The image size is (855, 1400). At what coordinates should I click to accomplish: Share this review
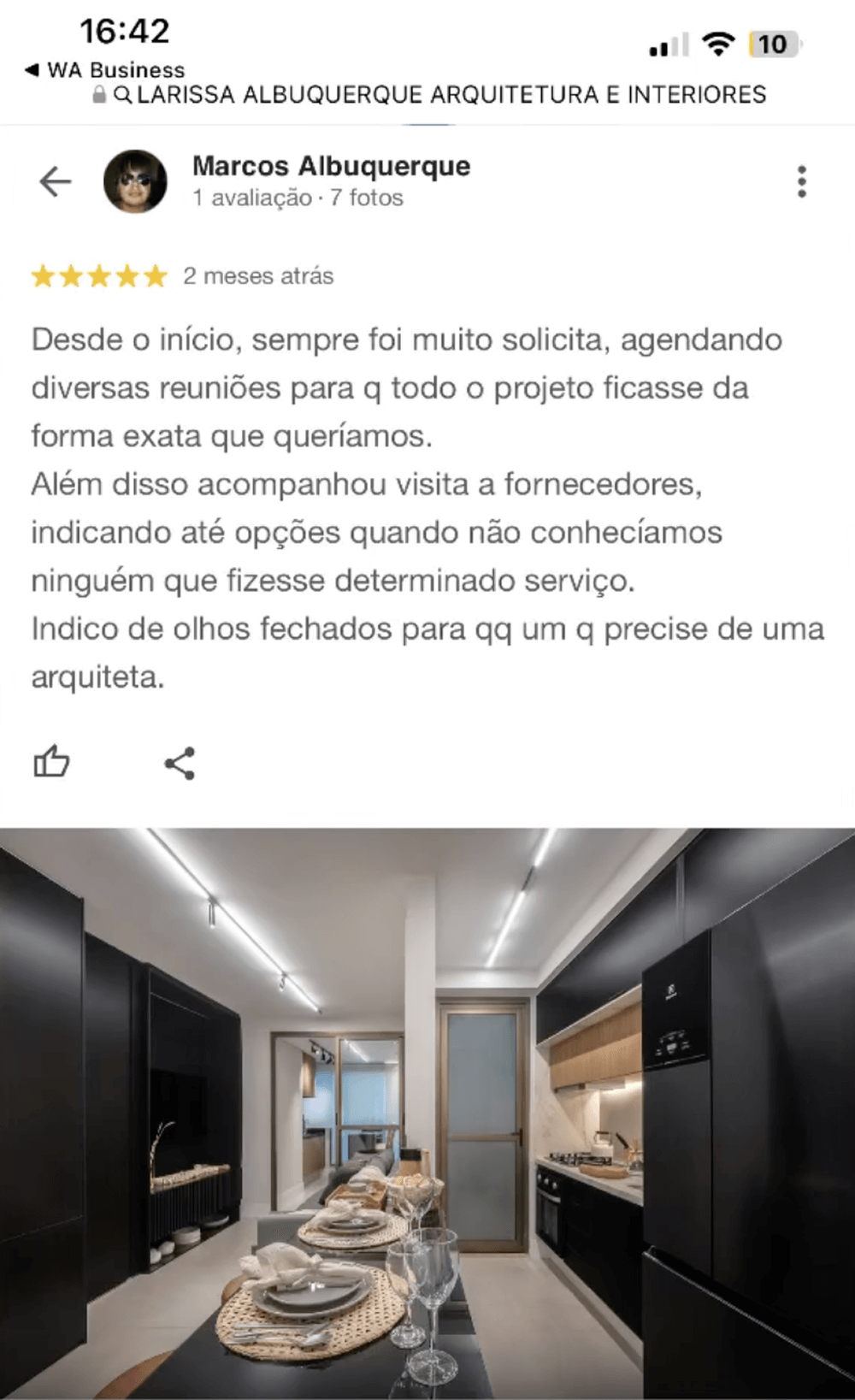(180, 763)
